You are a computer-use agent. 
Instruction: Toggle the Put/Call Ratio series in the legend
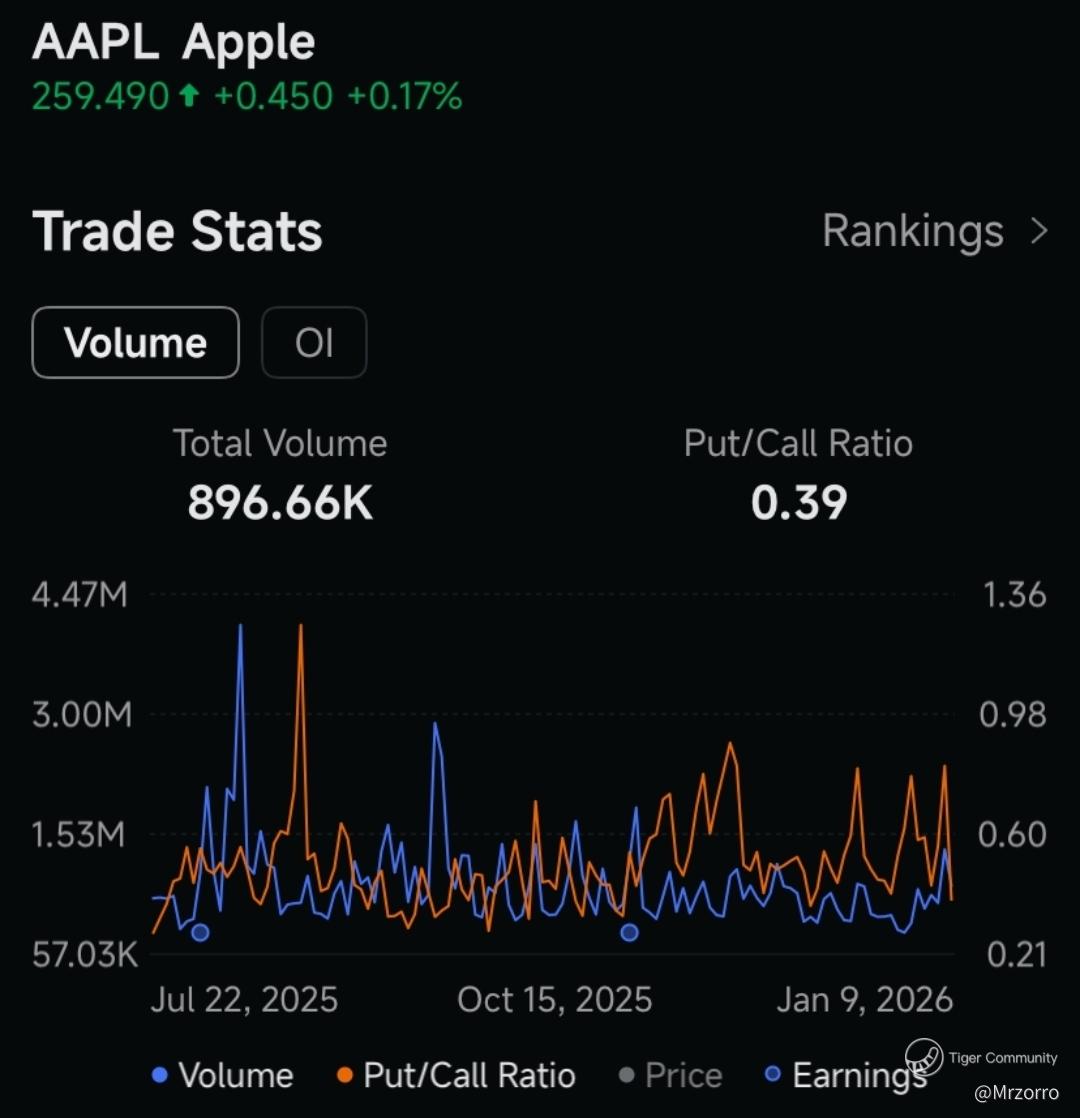point(456,1075)
